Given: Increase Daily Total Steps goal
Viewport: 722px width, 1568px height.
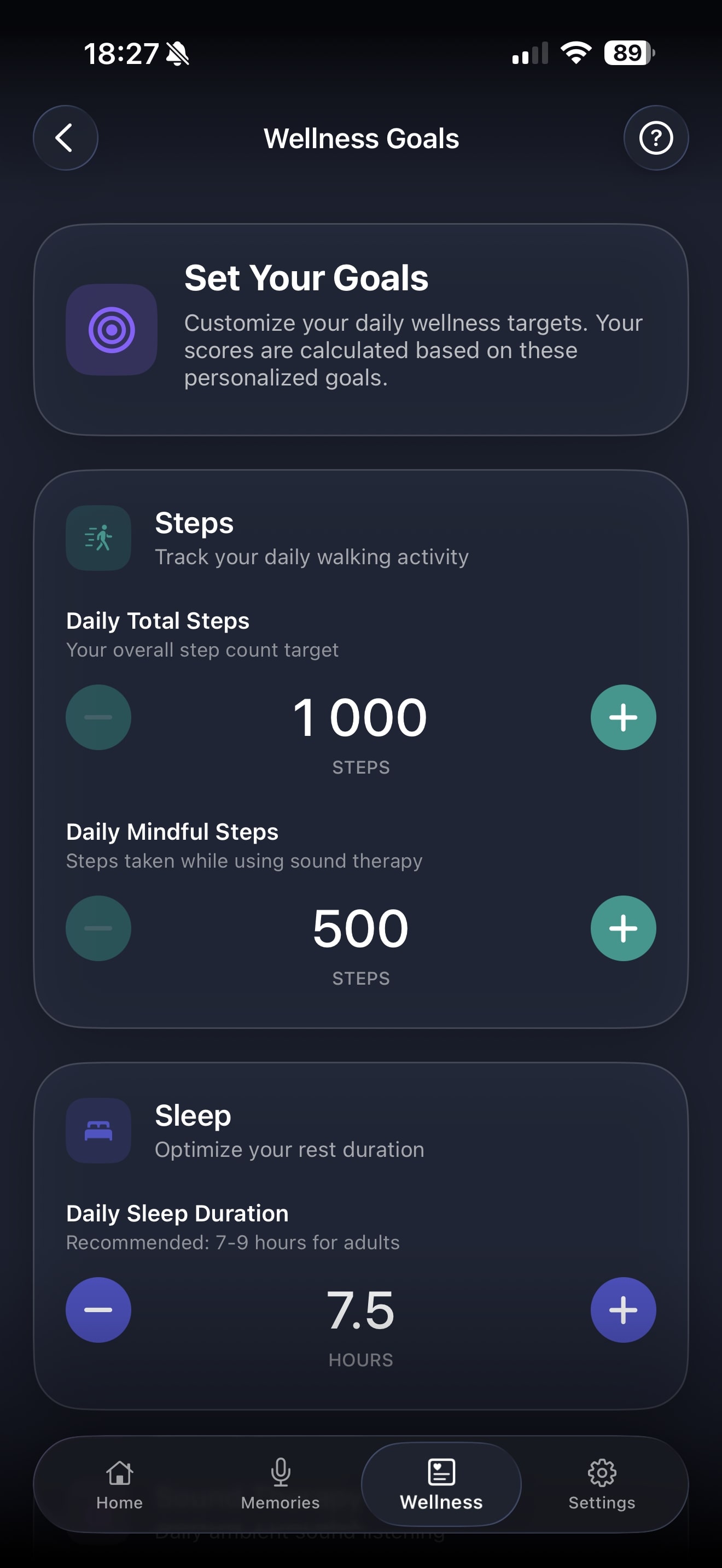Looking at the screenshot, I should coord(623,717).
